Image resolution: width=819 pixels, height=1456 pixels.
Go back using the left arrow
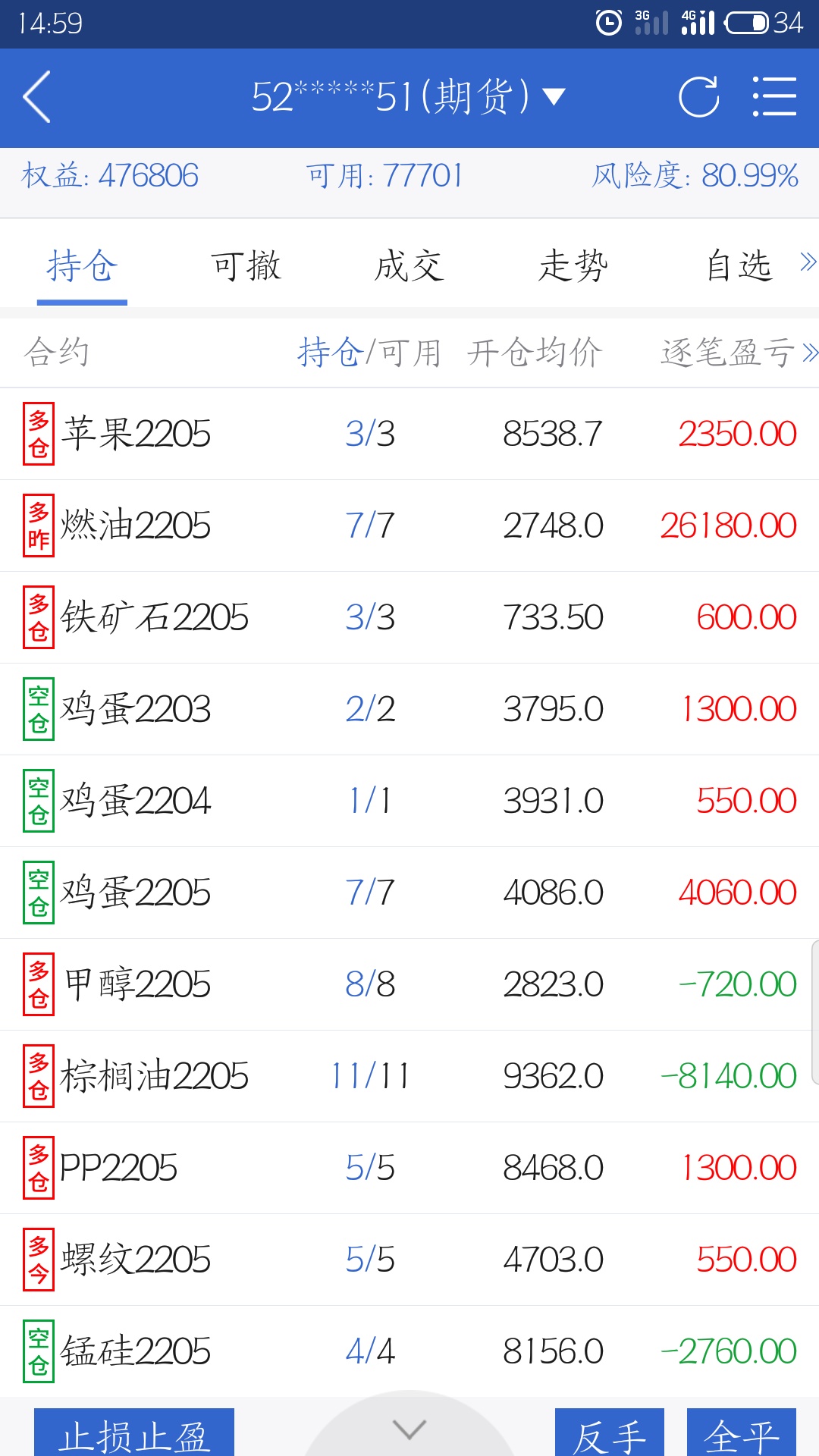point(36,97)
